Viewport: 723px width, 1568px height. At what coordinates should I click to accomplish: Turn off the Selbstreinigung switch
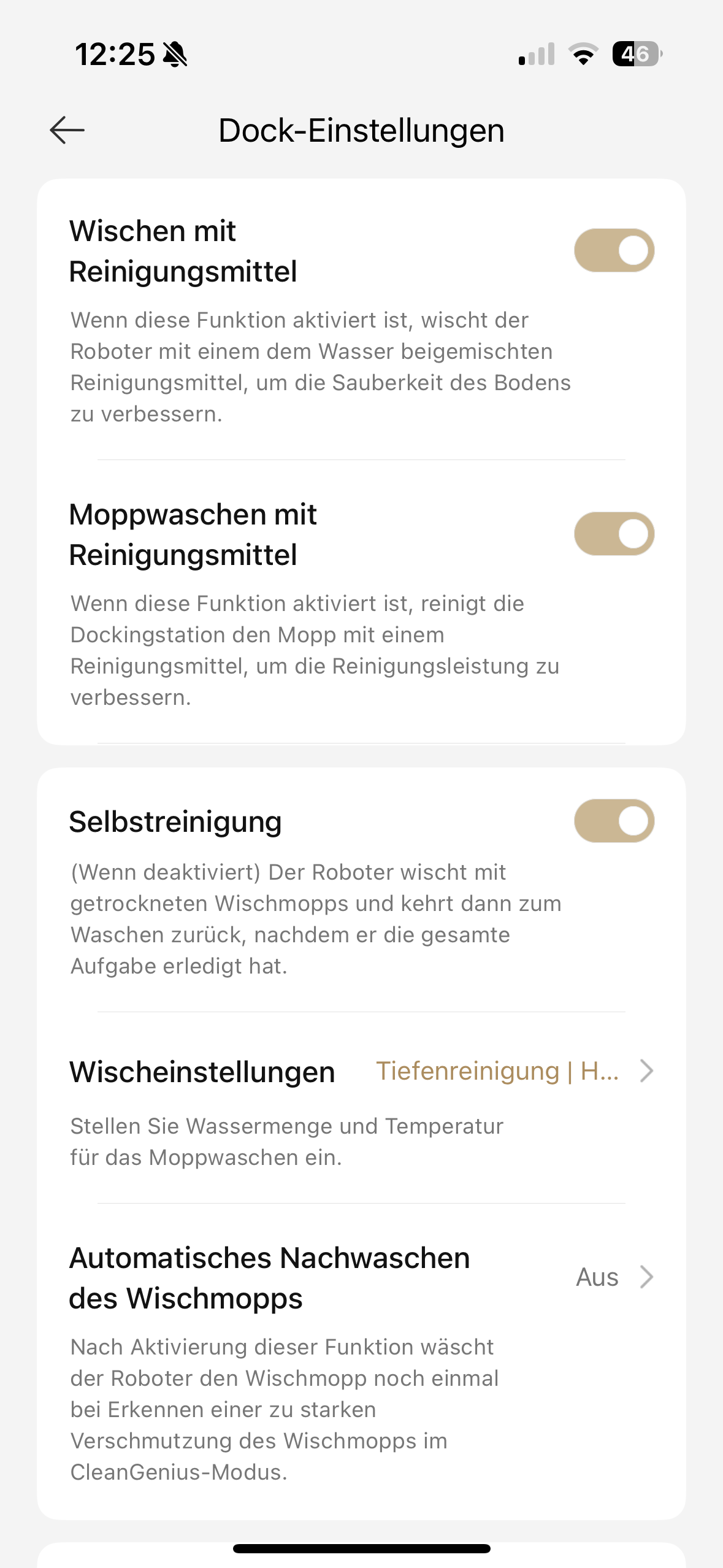(x=614, y=821)
